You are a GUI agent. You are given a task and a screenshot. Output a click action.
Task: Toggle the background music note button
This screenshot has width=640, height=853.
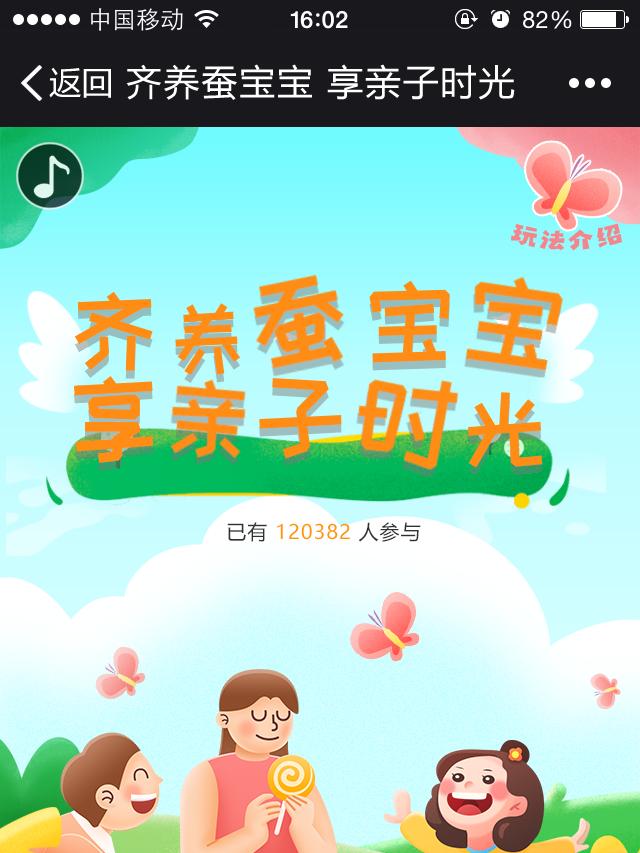[x=50, y=177]
